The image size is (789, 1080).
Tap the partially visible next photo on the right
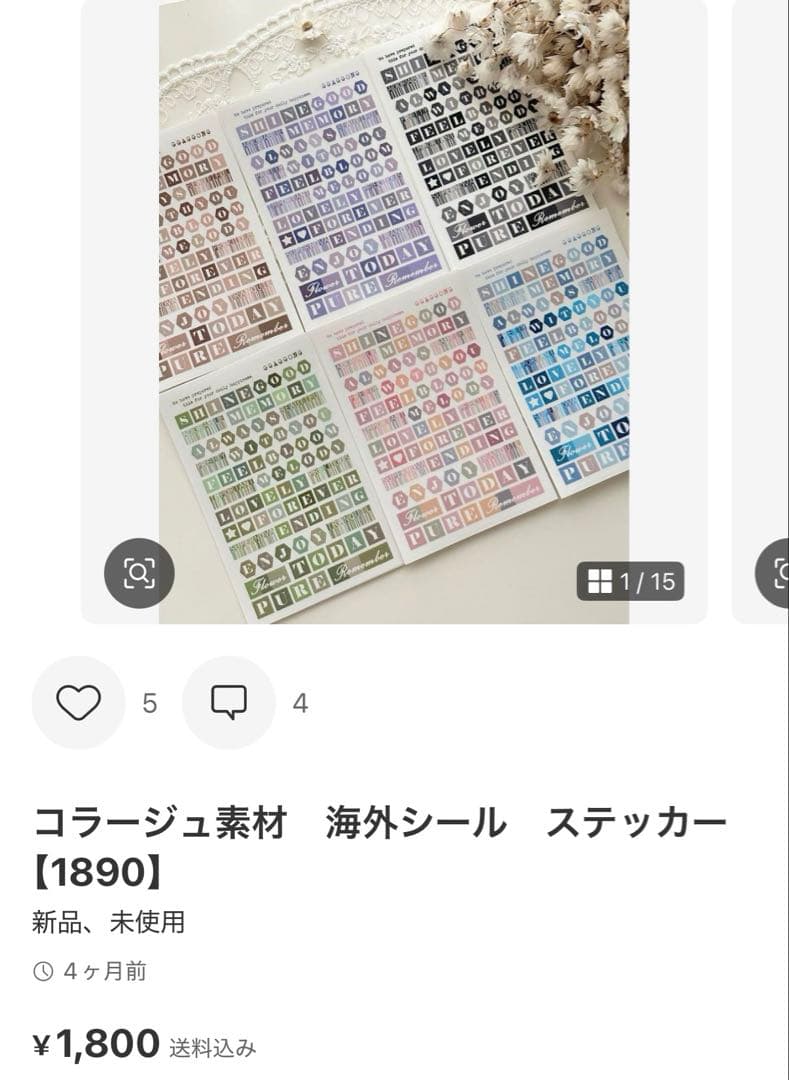pos(775,300)
